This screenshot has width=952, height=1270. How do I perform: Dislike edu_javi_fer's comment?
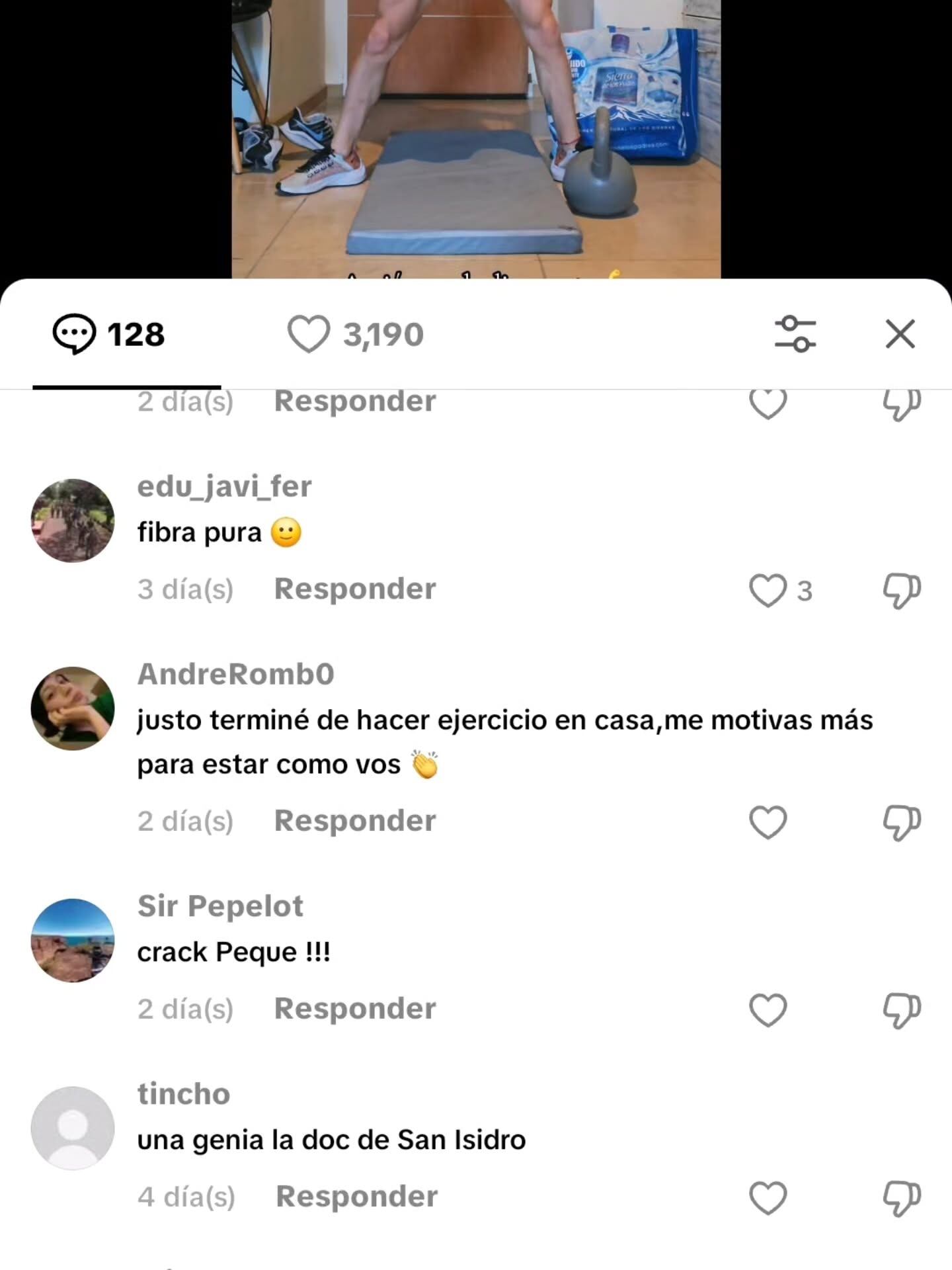tap(902, 590)
